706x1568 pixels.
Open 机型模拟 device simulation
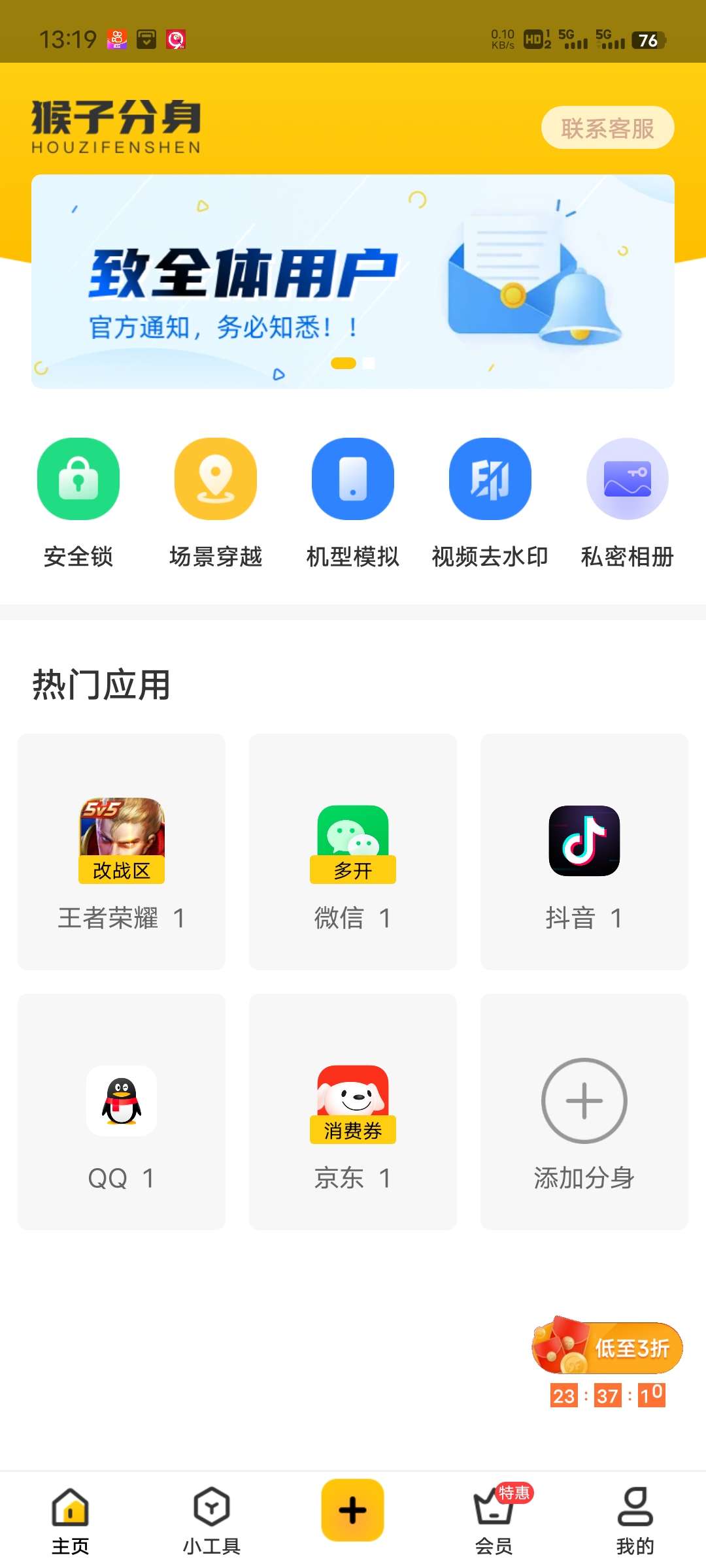click(352, 497)
